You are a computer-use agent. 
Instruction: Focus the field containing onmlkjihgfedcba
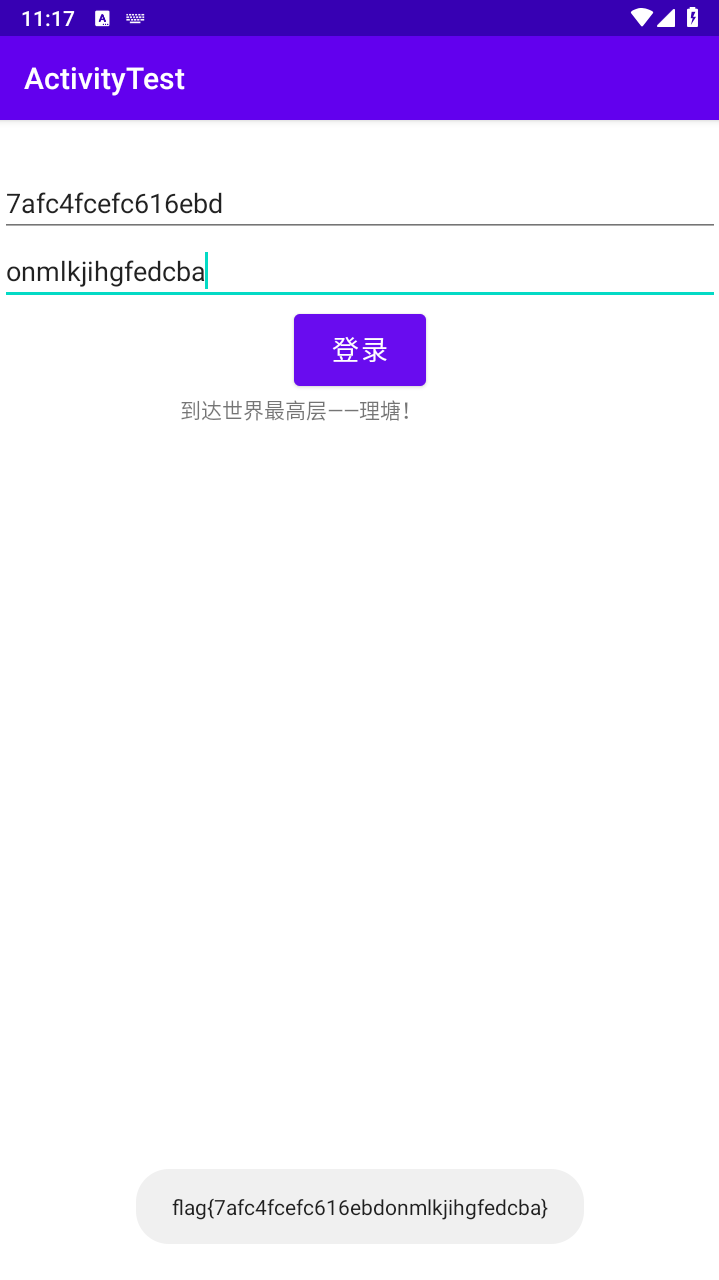359,271
